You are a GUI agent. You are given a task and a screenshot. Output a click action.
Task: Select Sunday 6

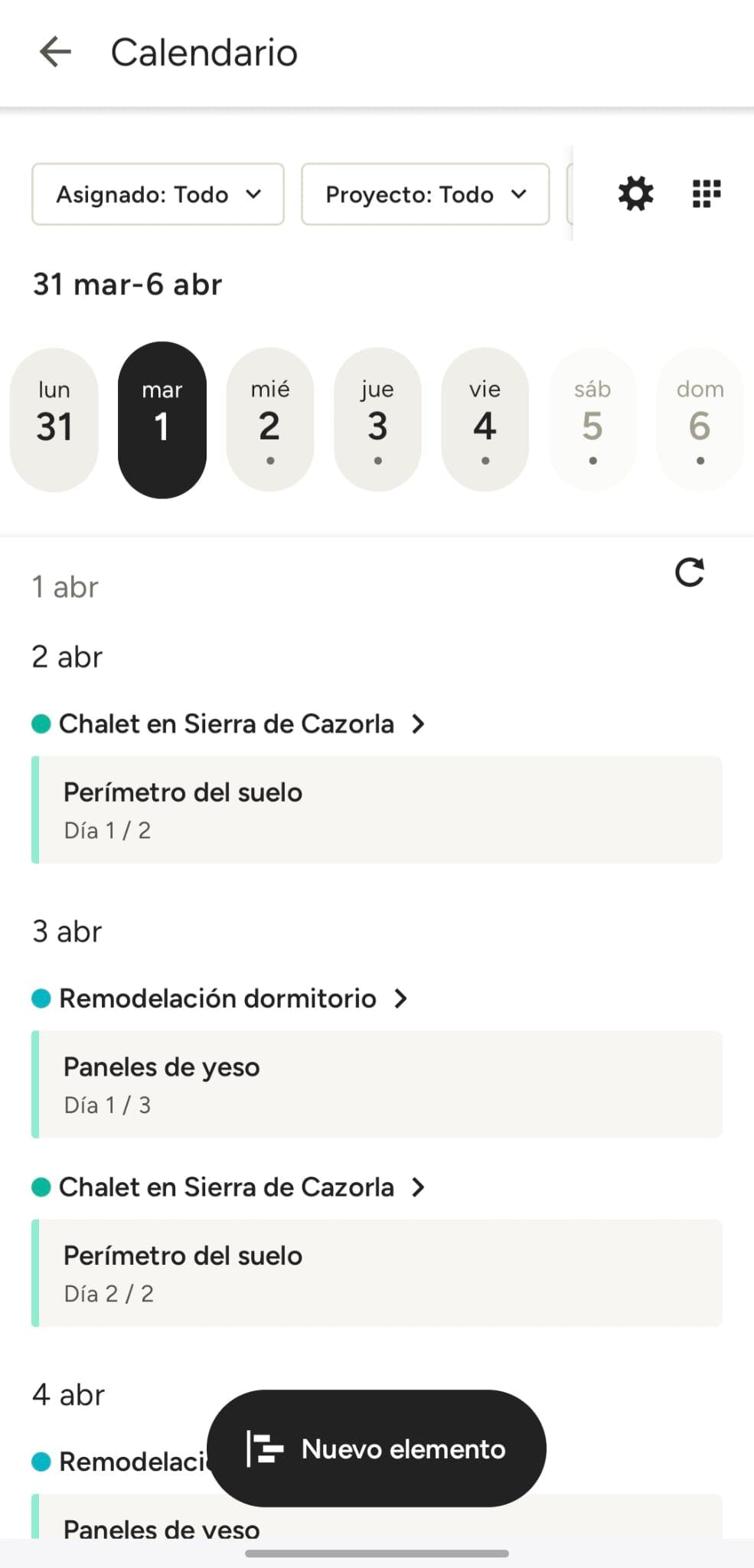point(700,419)
